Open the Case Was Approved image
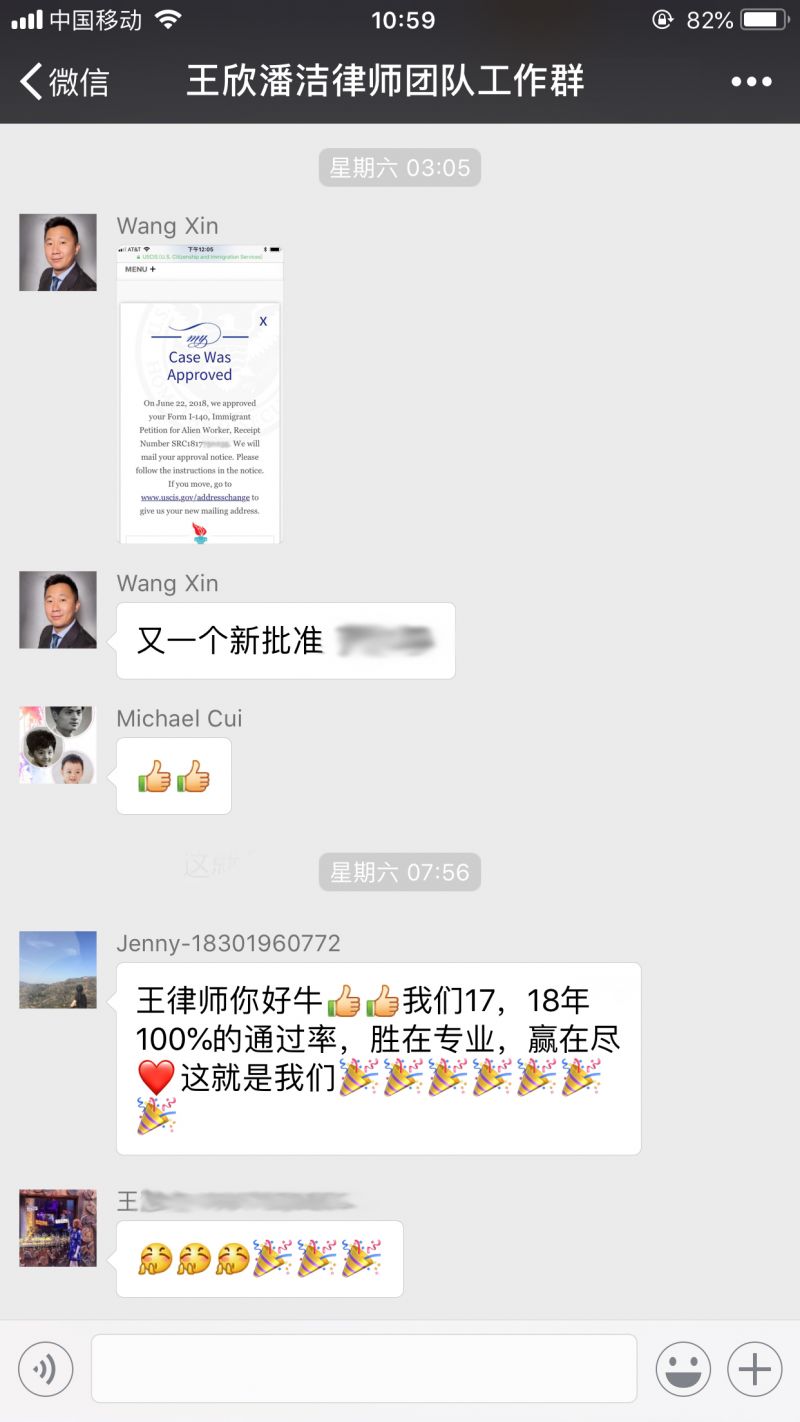 click(200, 394)
